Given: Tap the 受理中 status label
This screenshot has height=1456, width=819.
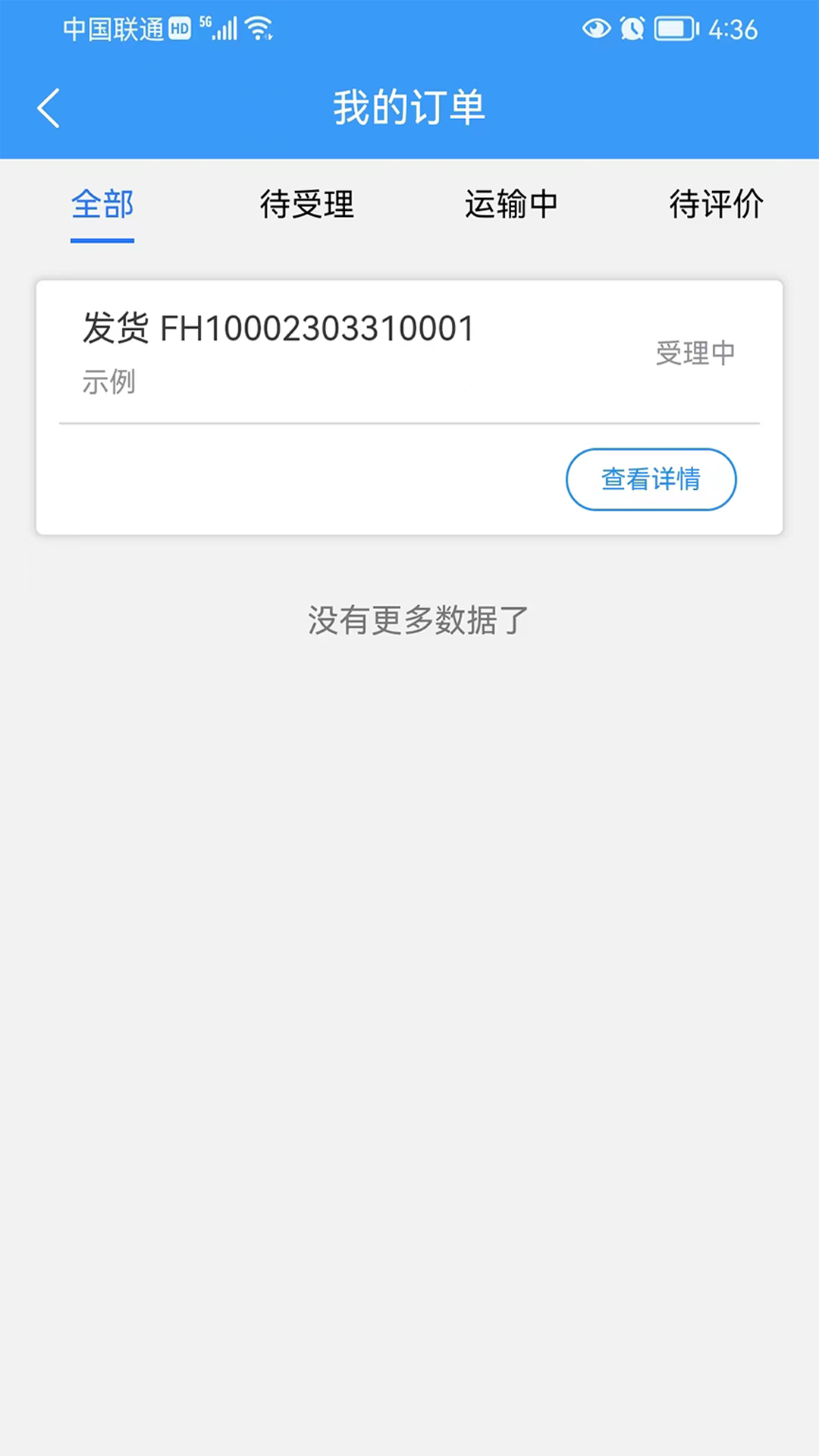Looking at the screenshot, I should point(695,352).
